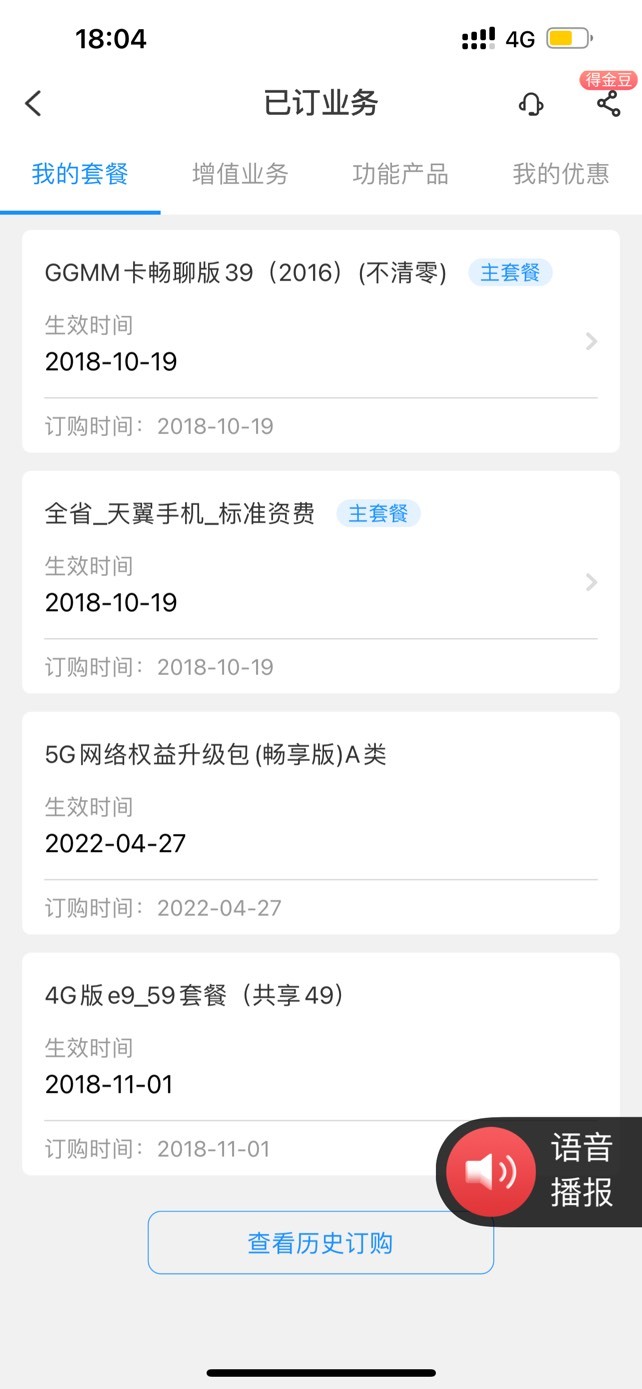The height and width of the screenshot is (1389, 642).
Task: Open customer service headset icon
Action: click(x=531, y=103)
